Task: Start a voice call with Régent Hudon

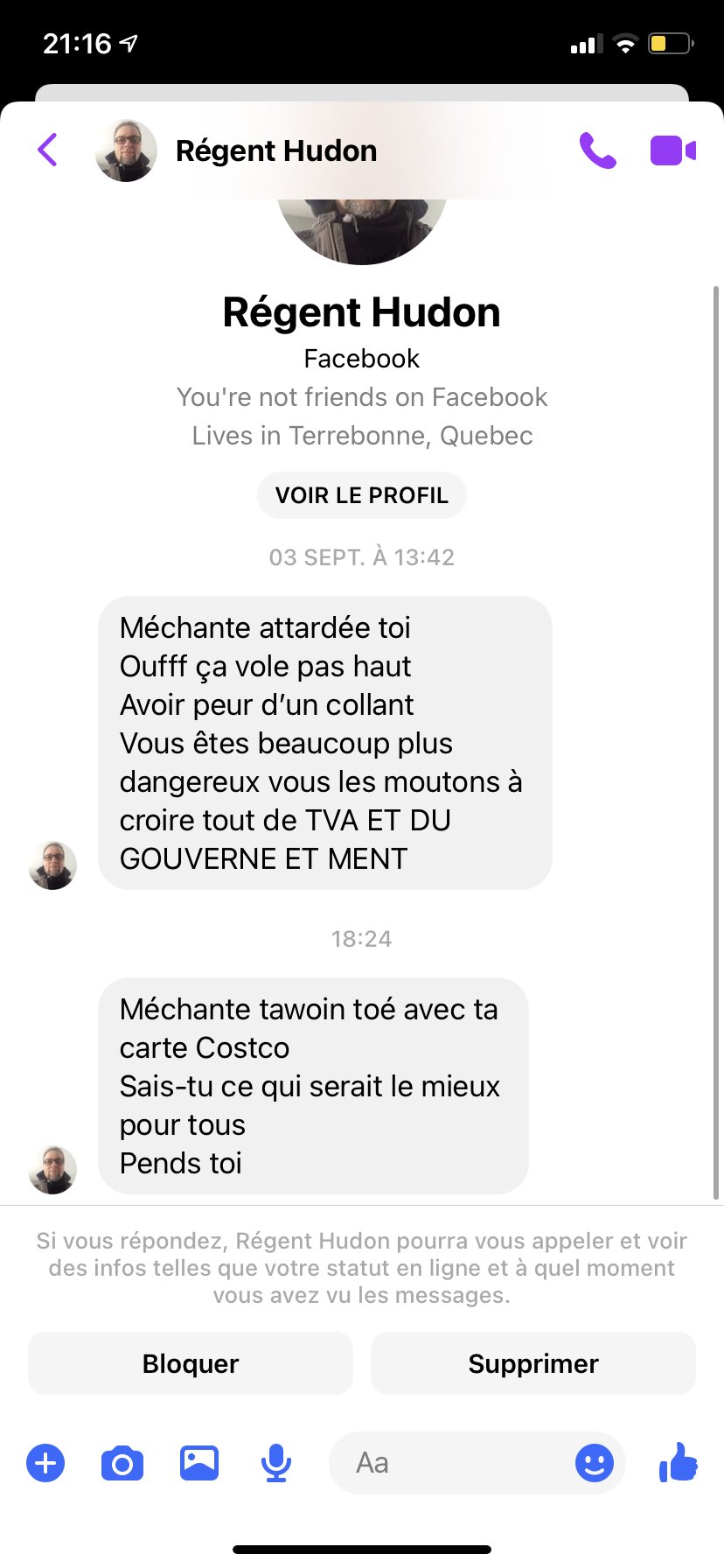Action: [598, 150]
